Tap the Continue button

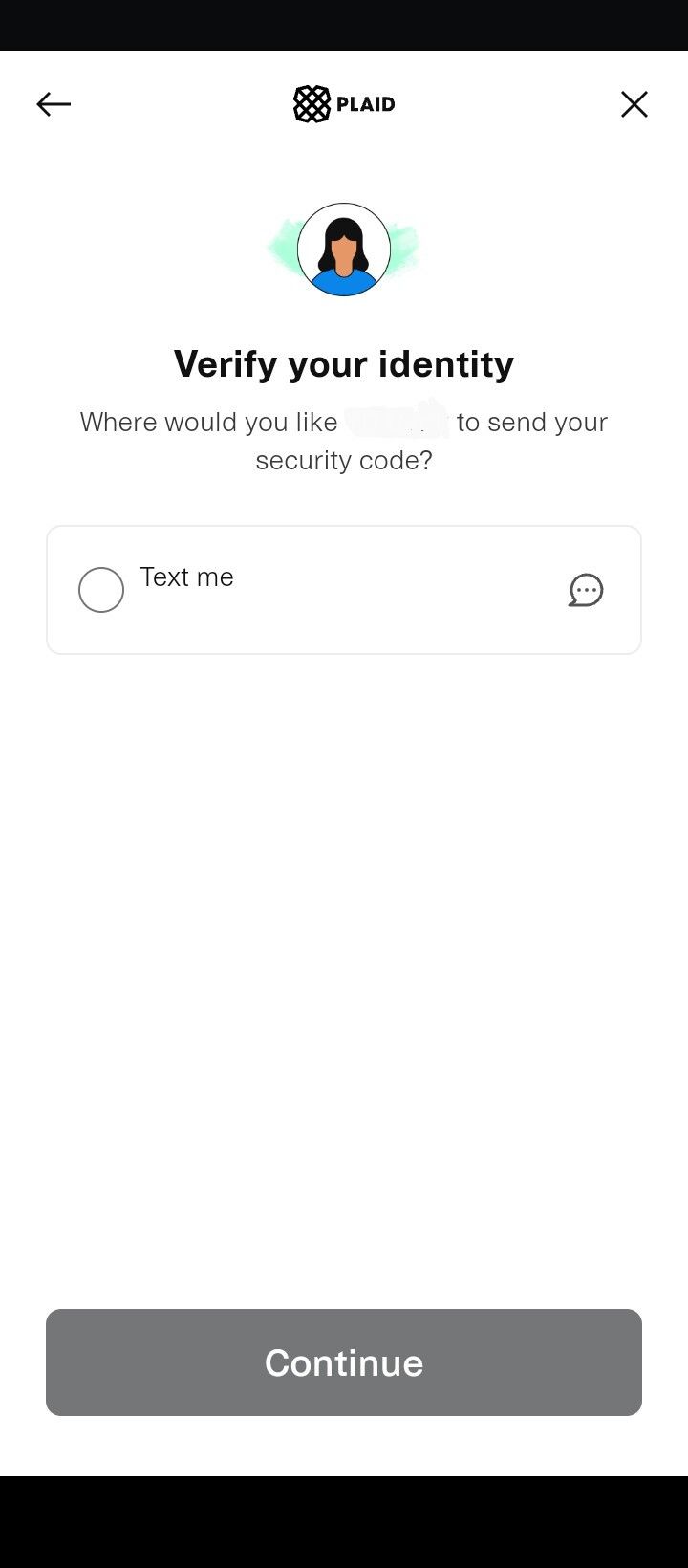coord(344,1361)
